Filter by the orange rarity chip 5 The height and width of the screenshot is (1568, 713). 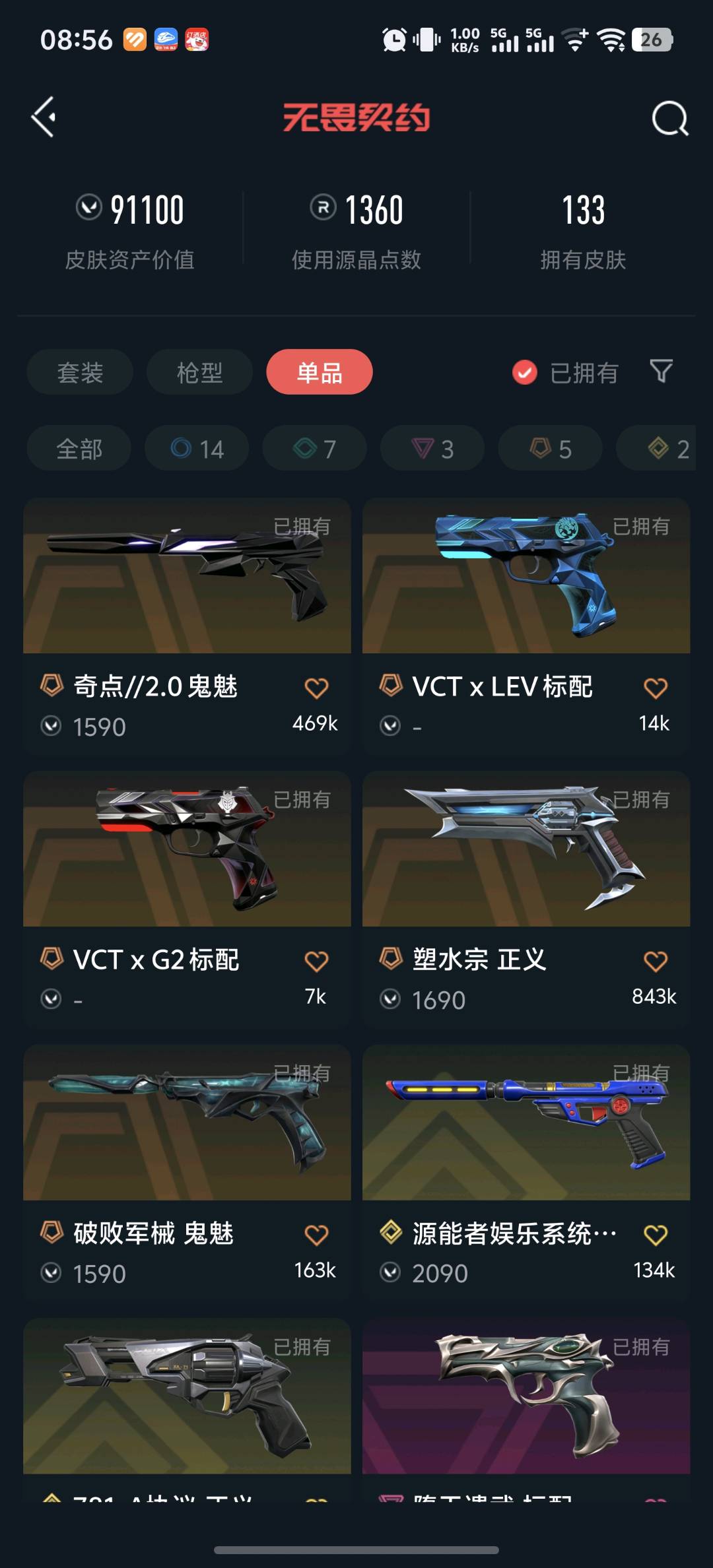coord(550,449)
